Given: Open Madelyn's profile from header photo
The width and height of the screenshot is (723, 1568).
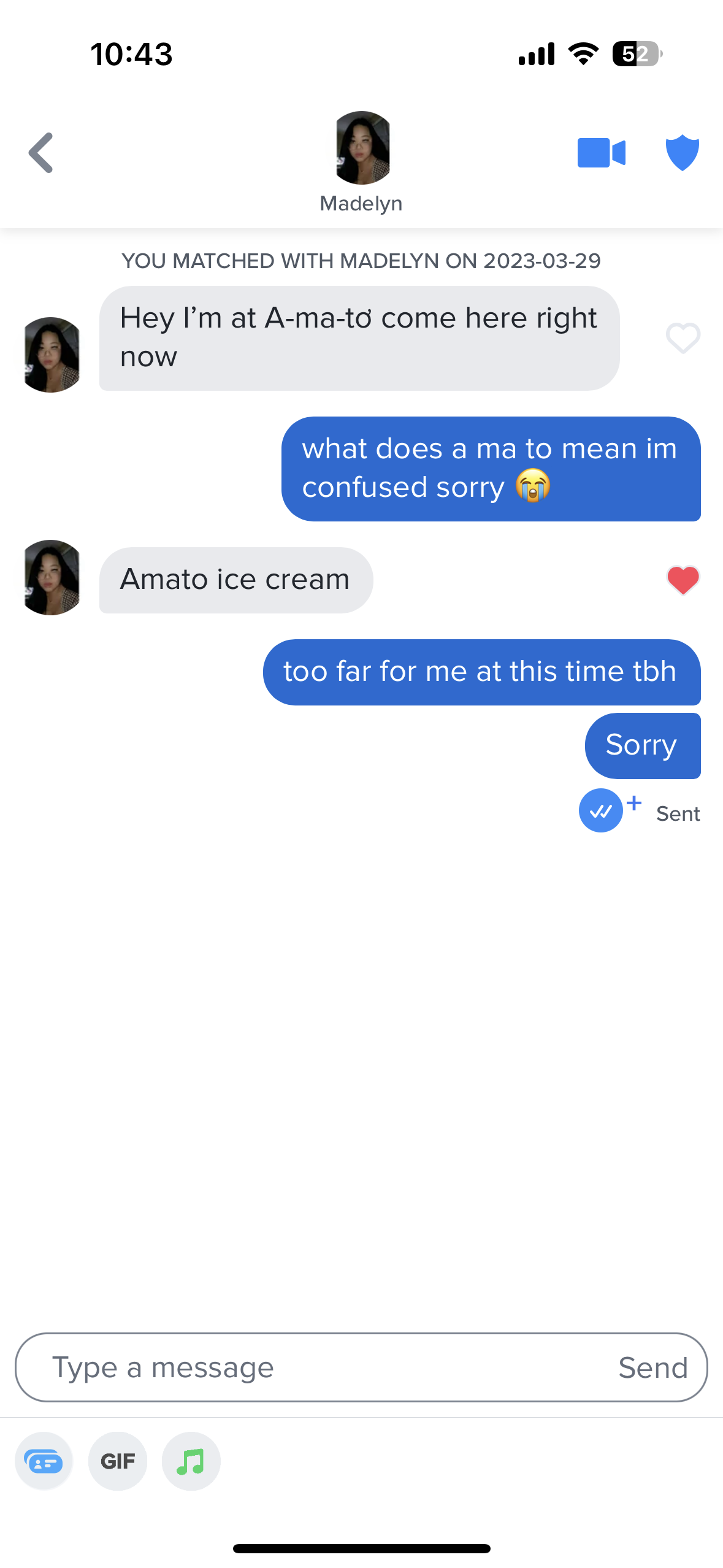Looking at the screenshot, I should click(x=362, y=148).
